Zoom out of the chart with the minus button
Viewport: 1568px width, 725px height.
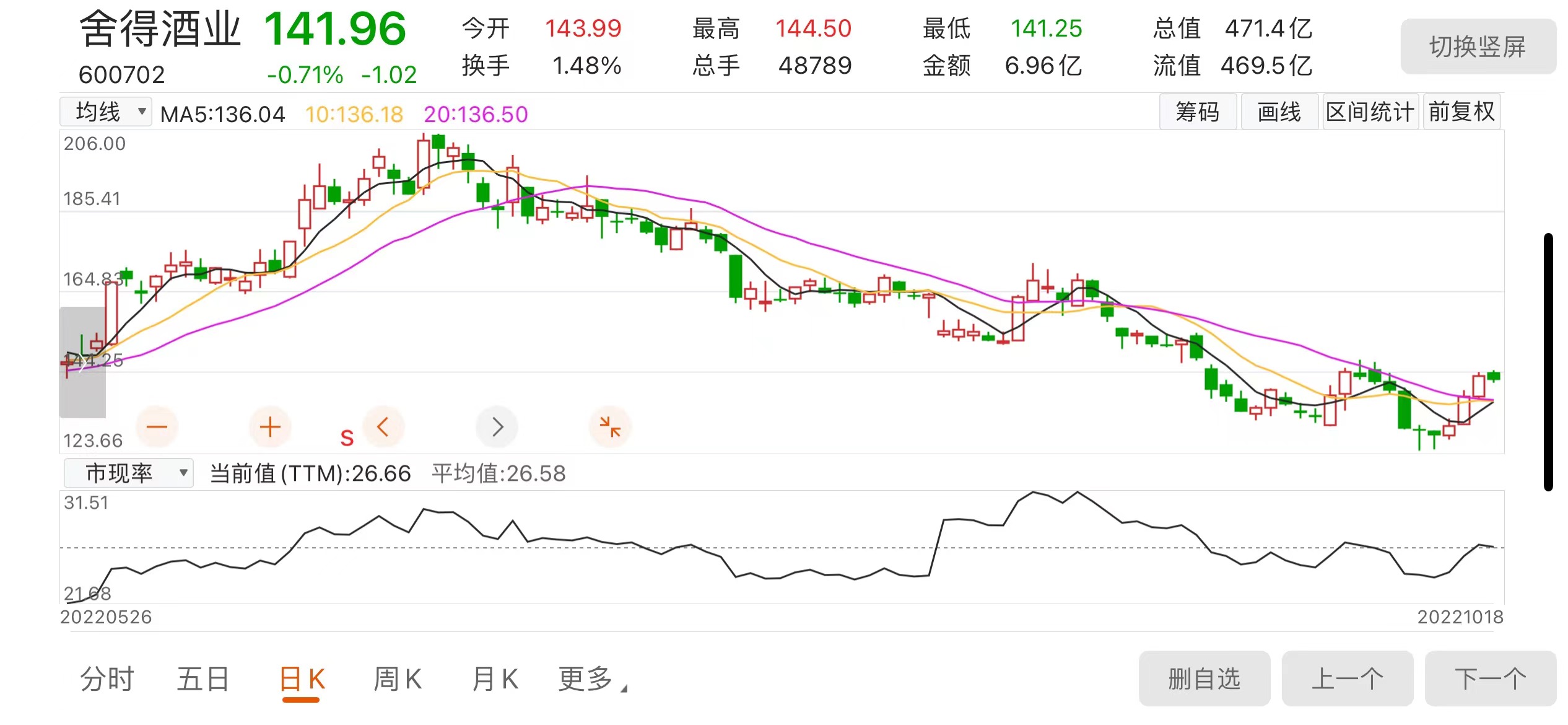[x=157, y=427]
